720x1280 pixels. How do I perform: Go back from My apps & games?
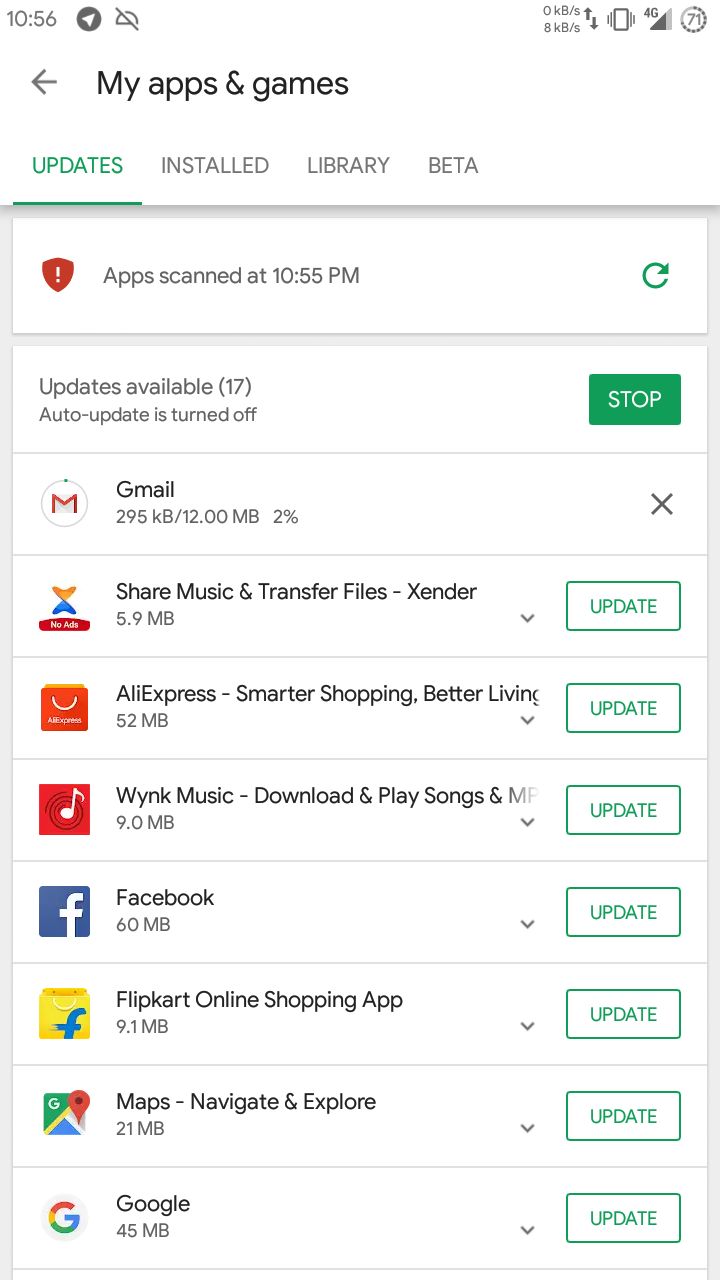(x=44, y=83)
